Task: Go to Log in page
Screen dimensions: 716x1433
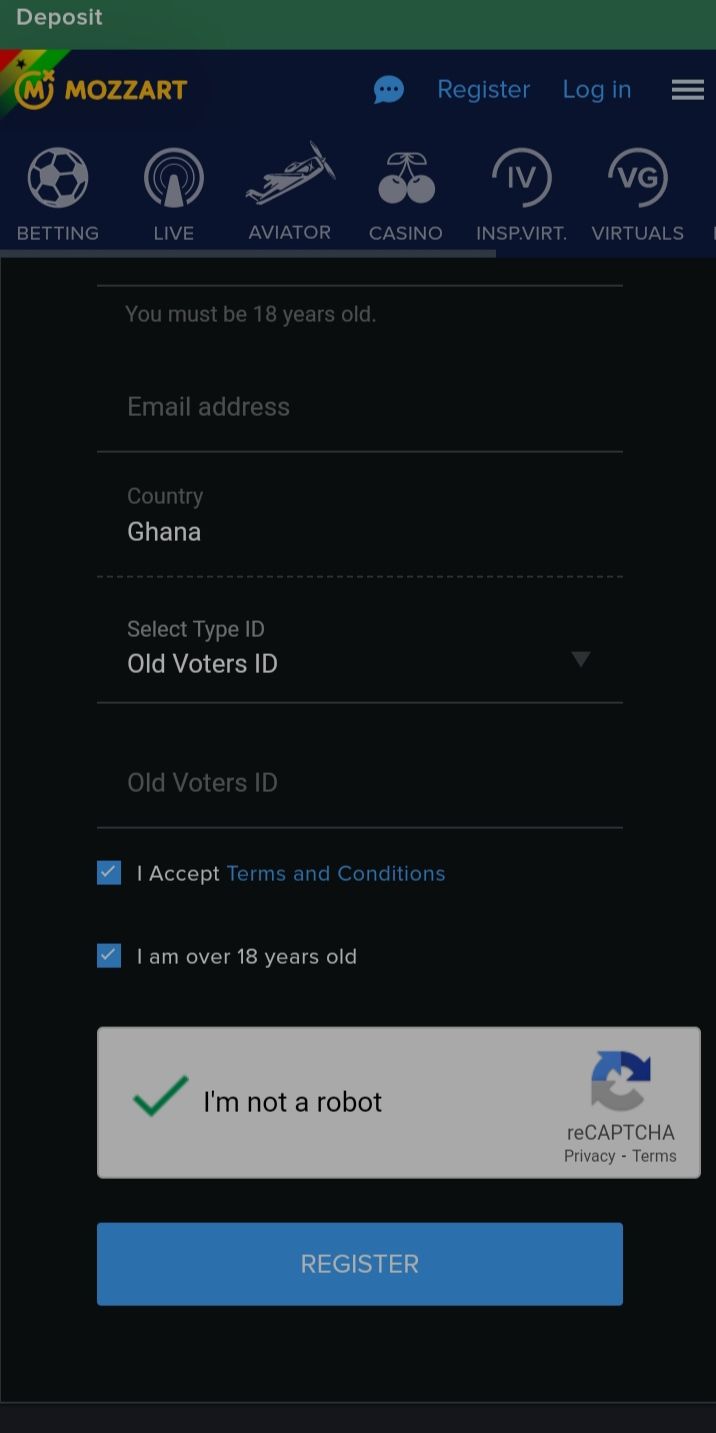Action: click(597, 90)
